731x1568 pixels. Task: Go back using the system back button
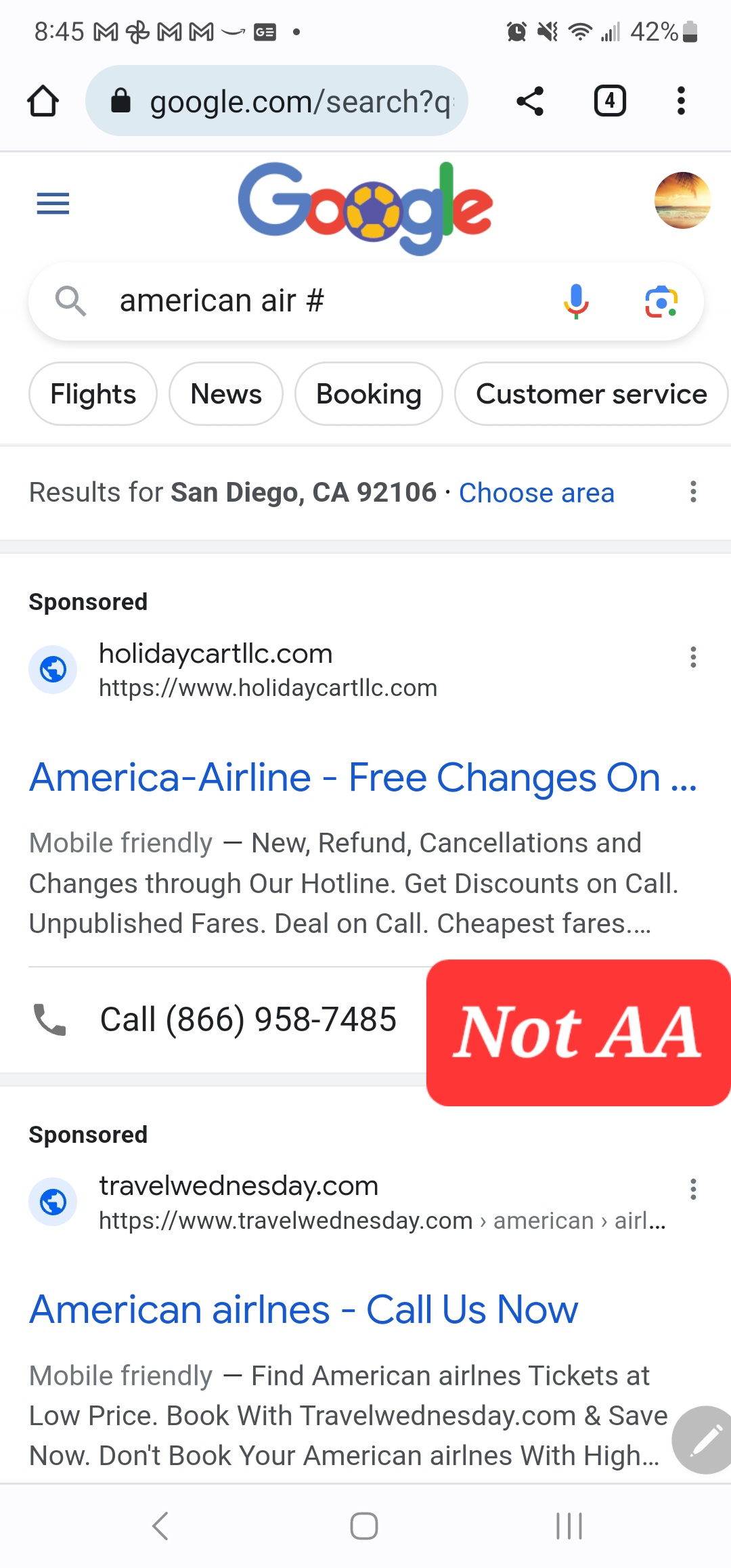pyautogui.click(x=160, y=1526)
